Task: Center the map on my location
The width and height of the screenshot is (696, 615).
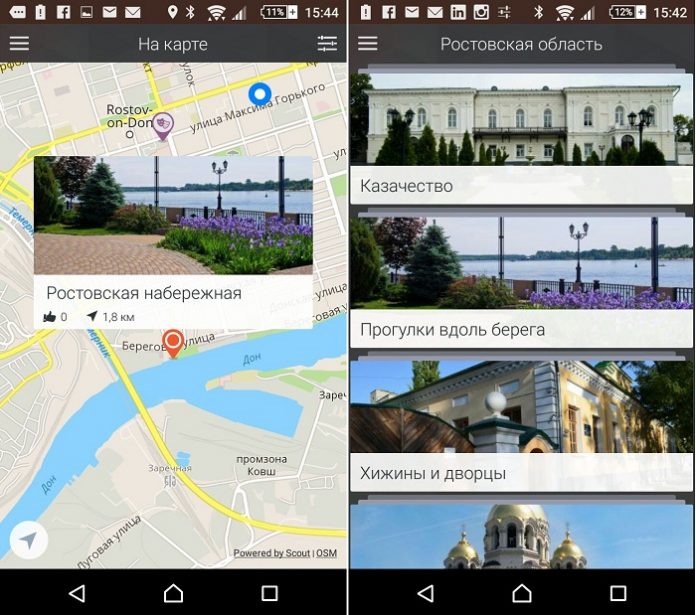Action: tap(29, 541)
